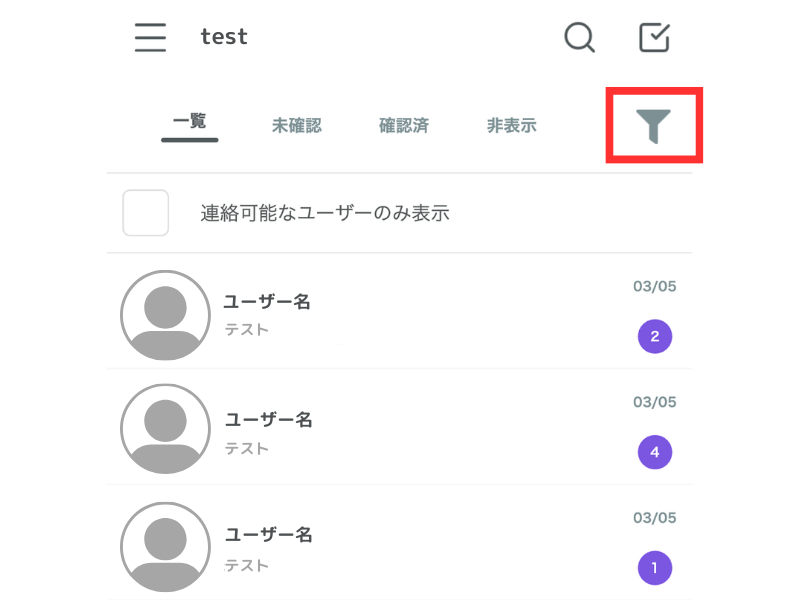Viewport: 800px width, 600px height.
Task: Open the user thread with 2 unread
Action: [400, 314]
